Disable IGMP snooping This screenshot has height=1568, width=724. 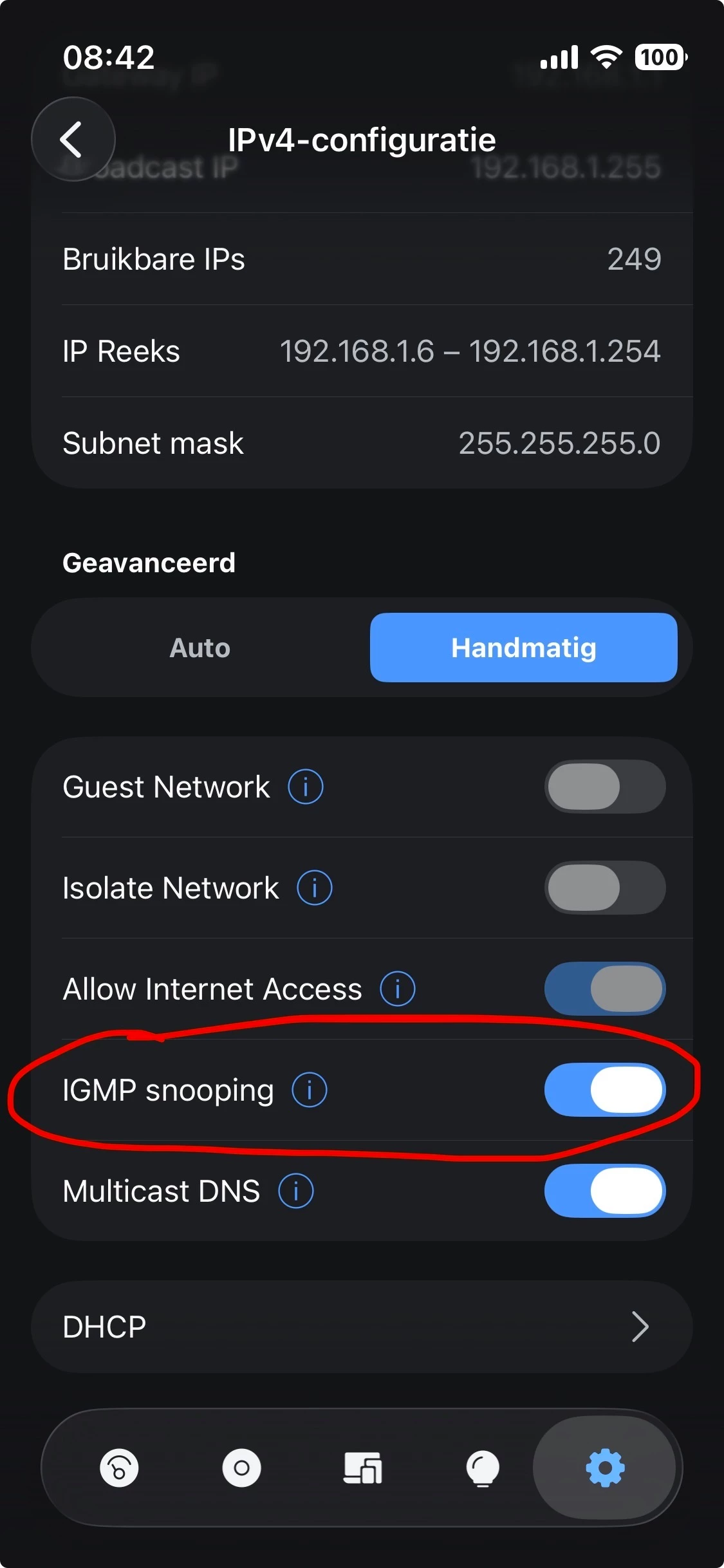click(604, 1090)
